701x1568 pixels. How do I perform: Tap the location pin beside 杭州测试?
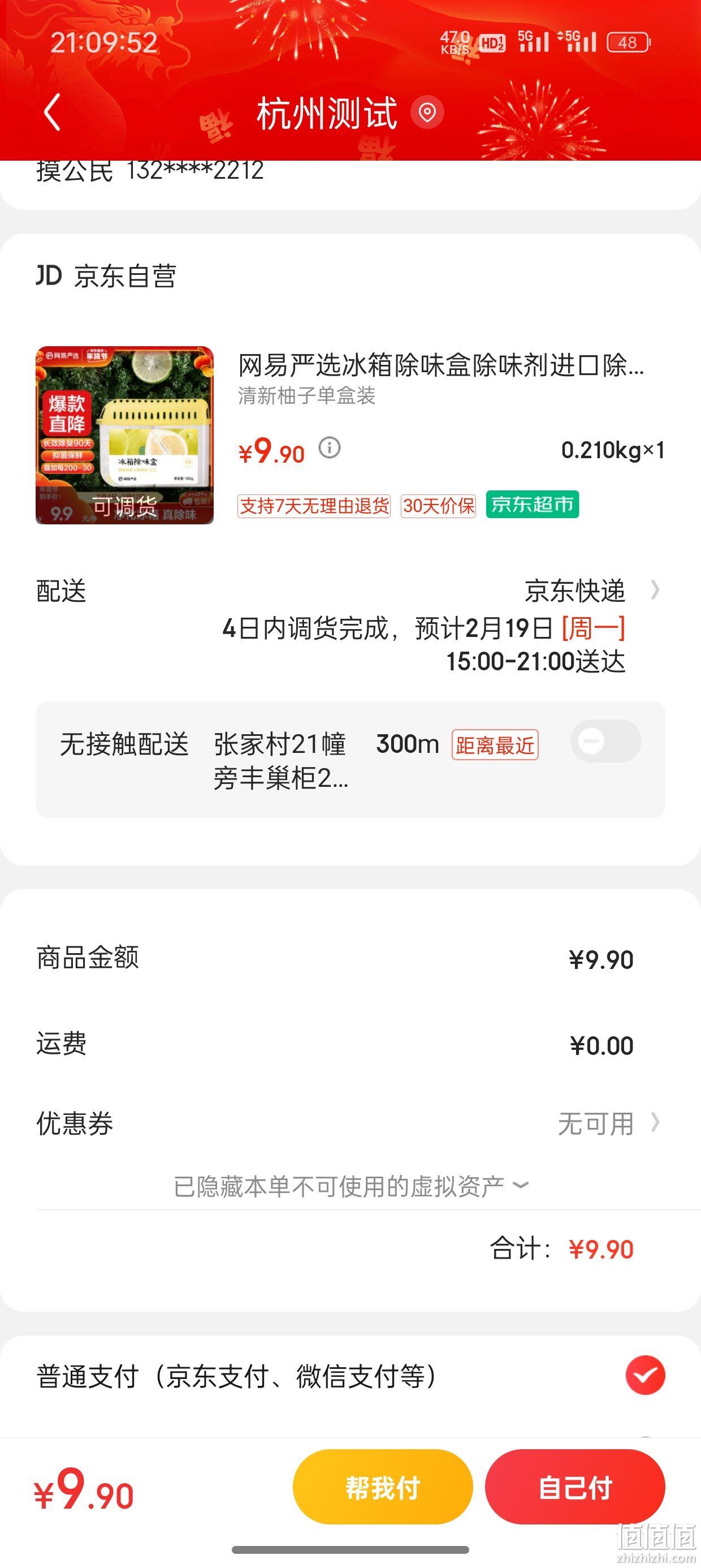pos(427,113)
